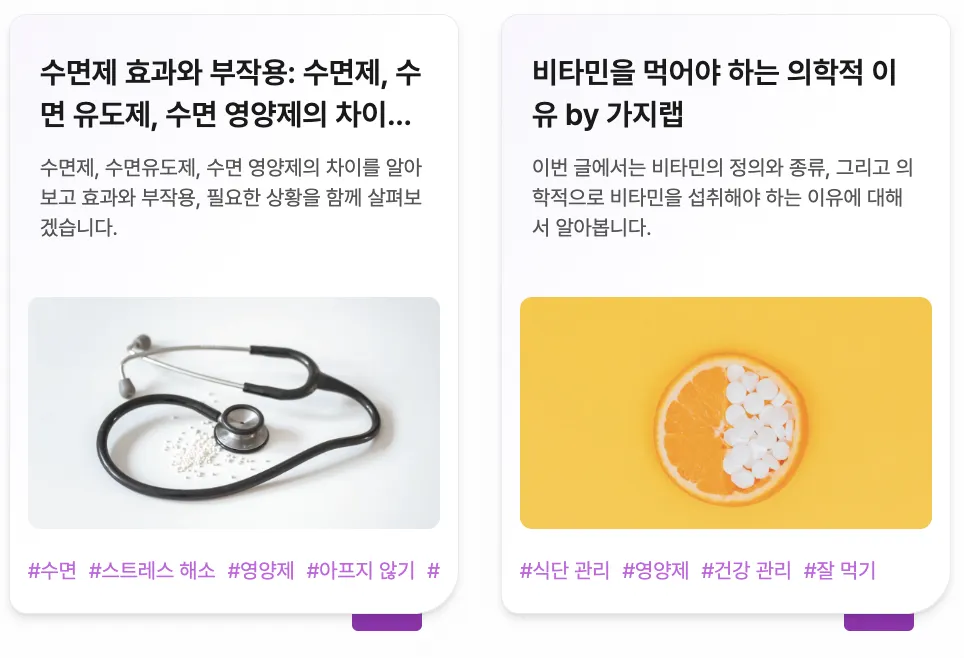964x658 pixels.
Task: Select the #수면 hashtag
Action: click(52, 571)
